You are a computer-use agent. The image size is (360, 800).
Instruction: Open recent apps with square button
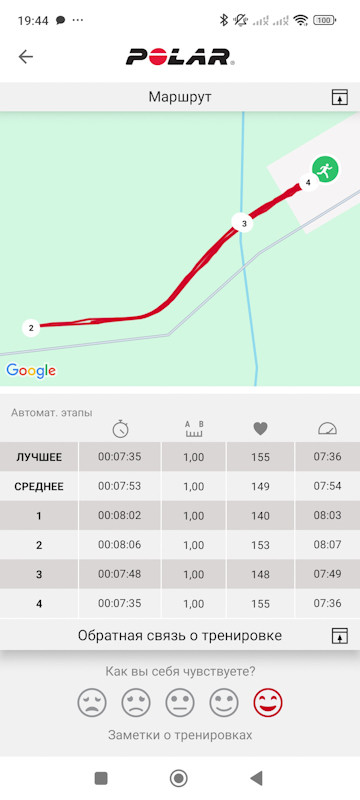(101, 778)
